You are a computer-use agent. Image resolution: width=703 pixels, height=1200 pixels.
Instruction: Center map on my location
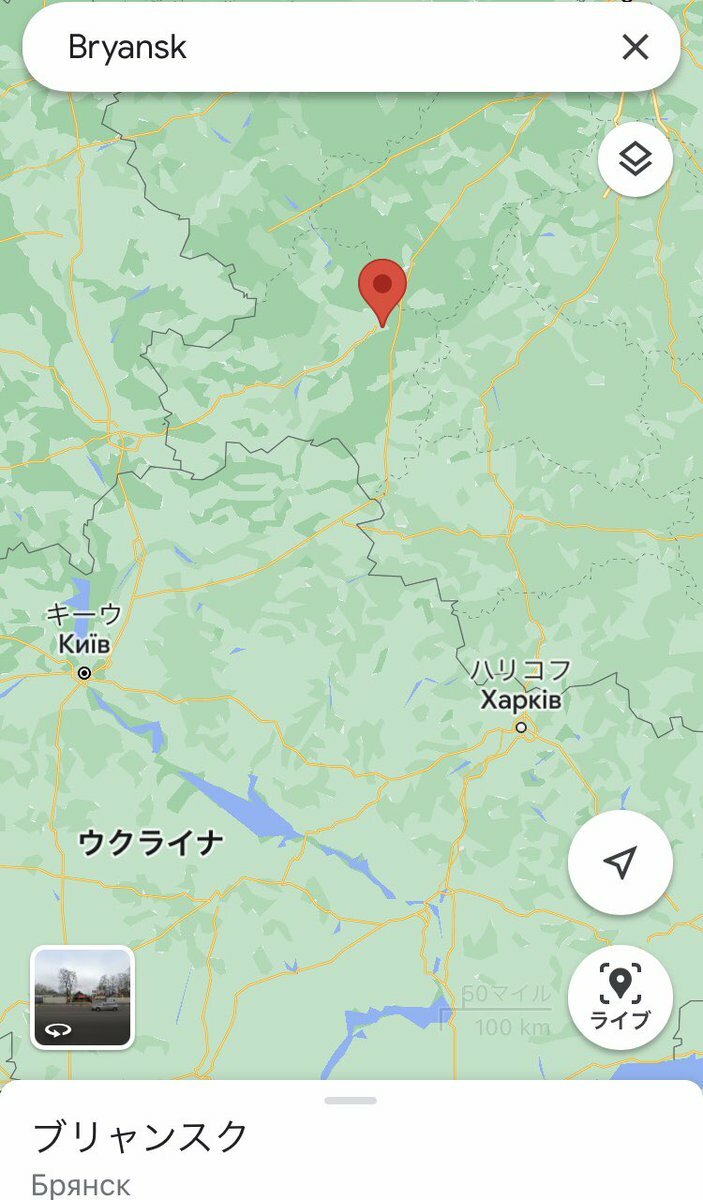620,862
